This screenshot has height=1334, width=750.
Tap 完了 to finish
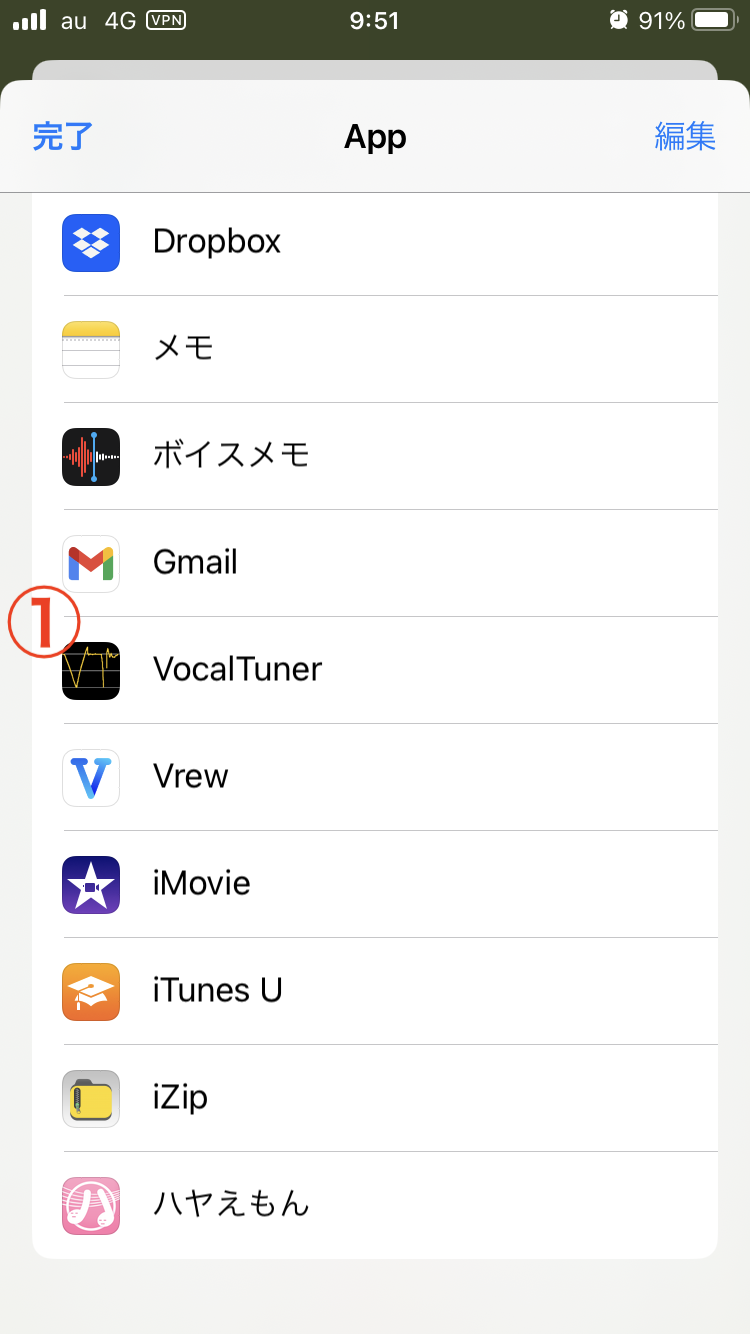(62, 137)
